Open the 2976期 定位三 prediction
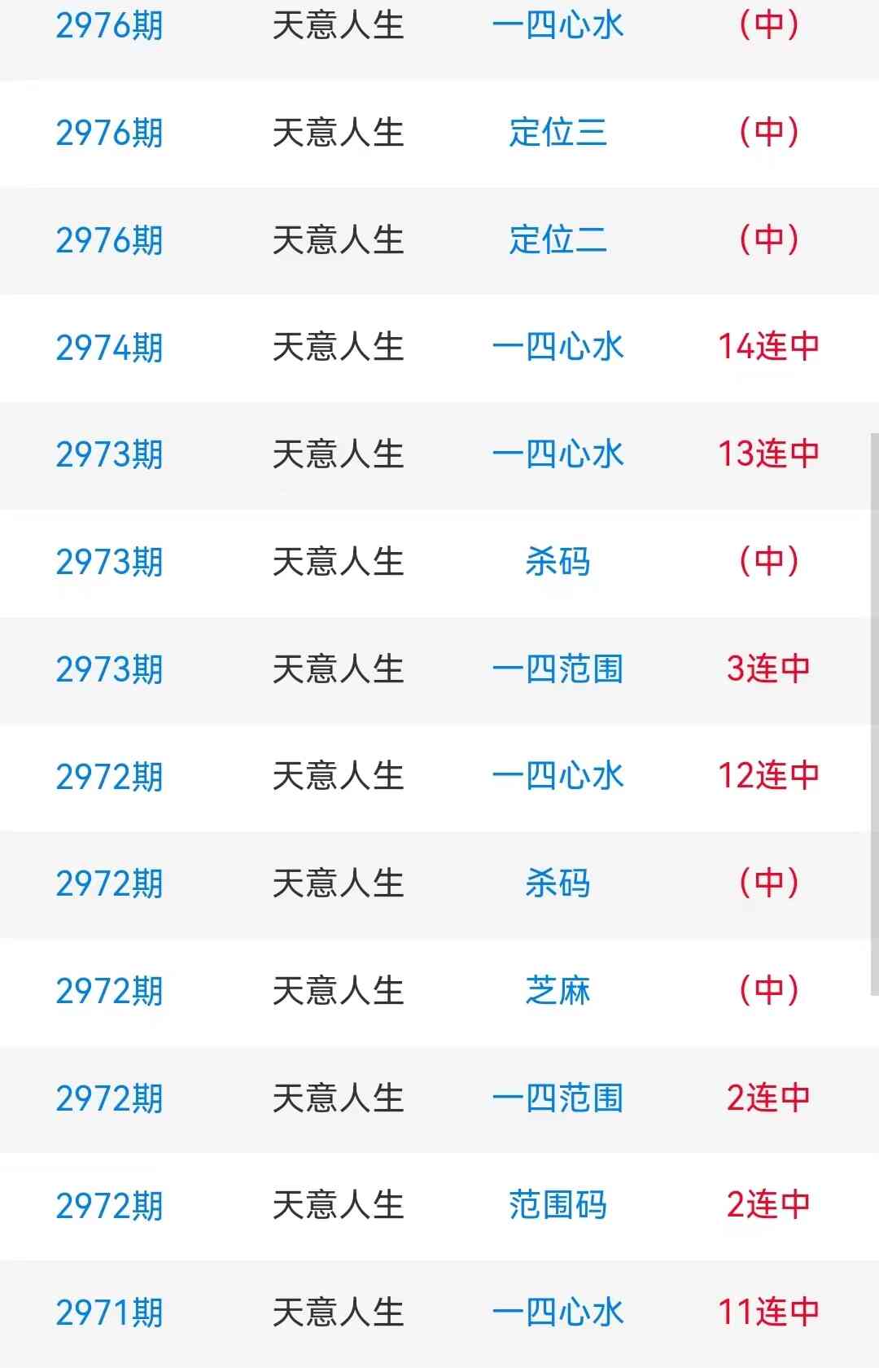Viewport: 879px width, 1372px height. click(558, 133)
